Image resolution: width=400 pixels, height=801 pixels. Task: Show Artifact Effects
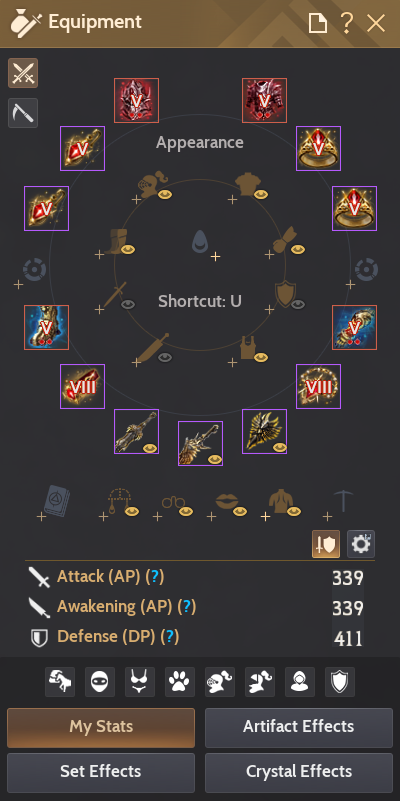point(299,727)
